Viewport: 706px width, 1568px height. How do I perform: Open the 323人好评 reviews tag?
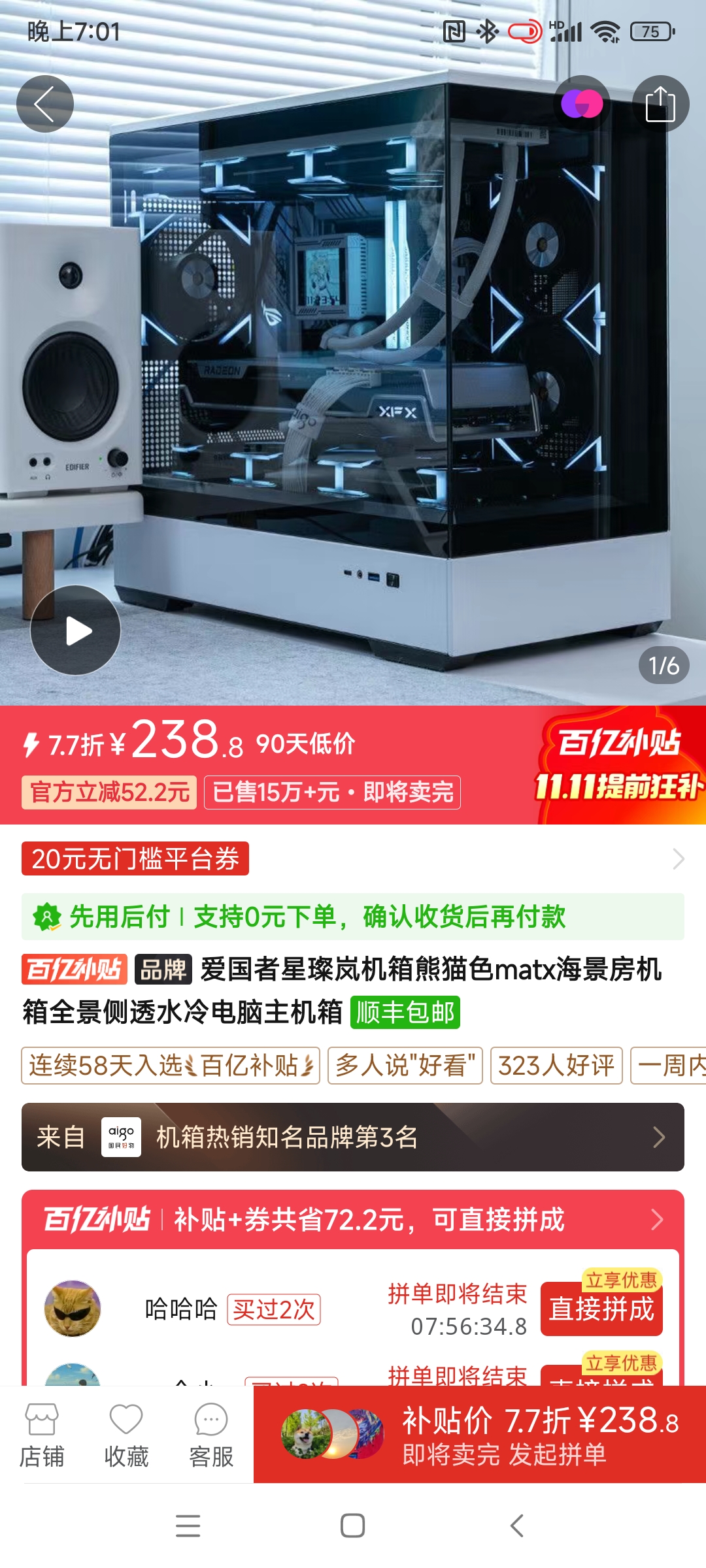click(556, 1066)
